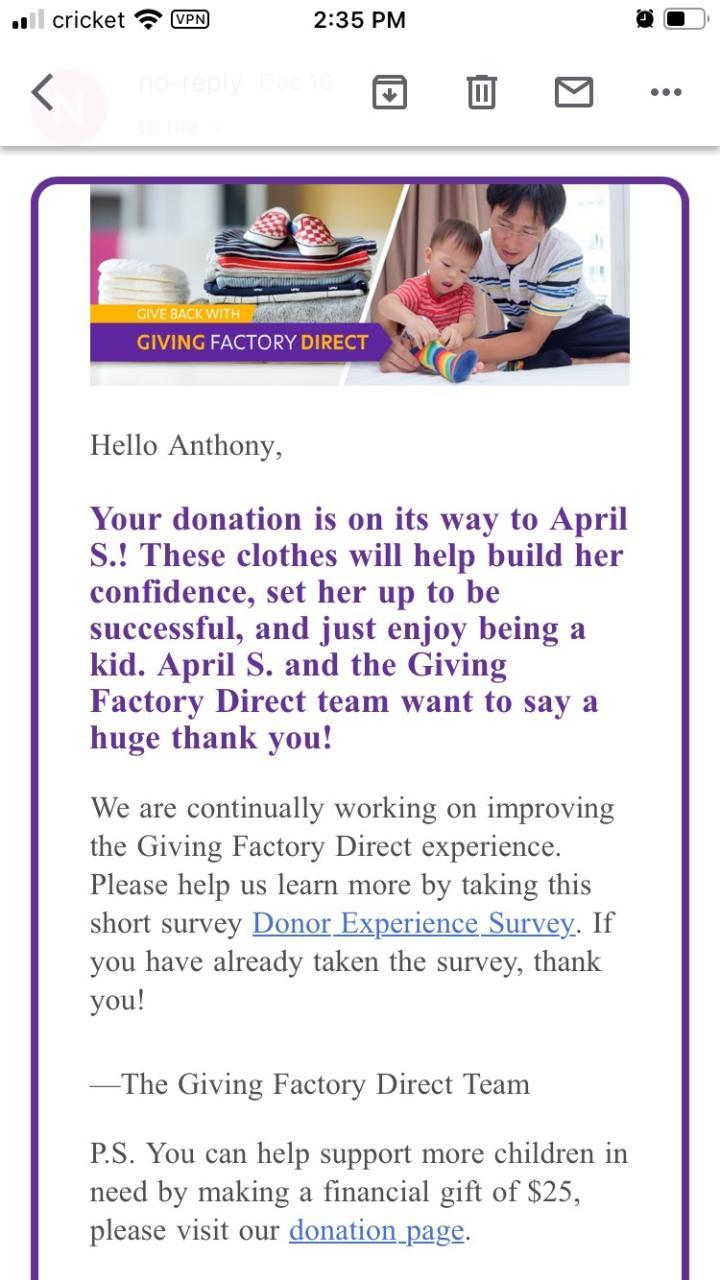Image resolution: width=720 pixels, height=1280 pixels.
Task: Go back to the inbox
Action: [x=42, y=92]
